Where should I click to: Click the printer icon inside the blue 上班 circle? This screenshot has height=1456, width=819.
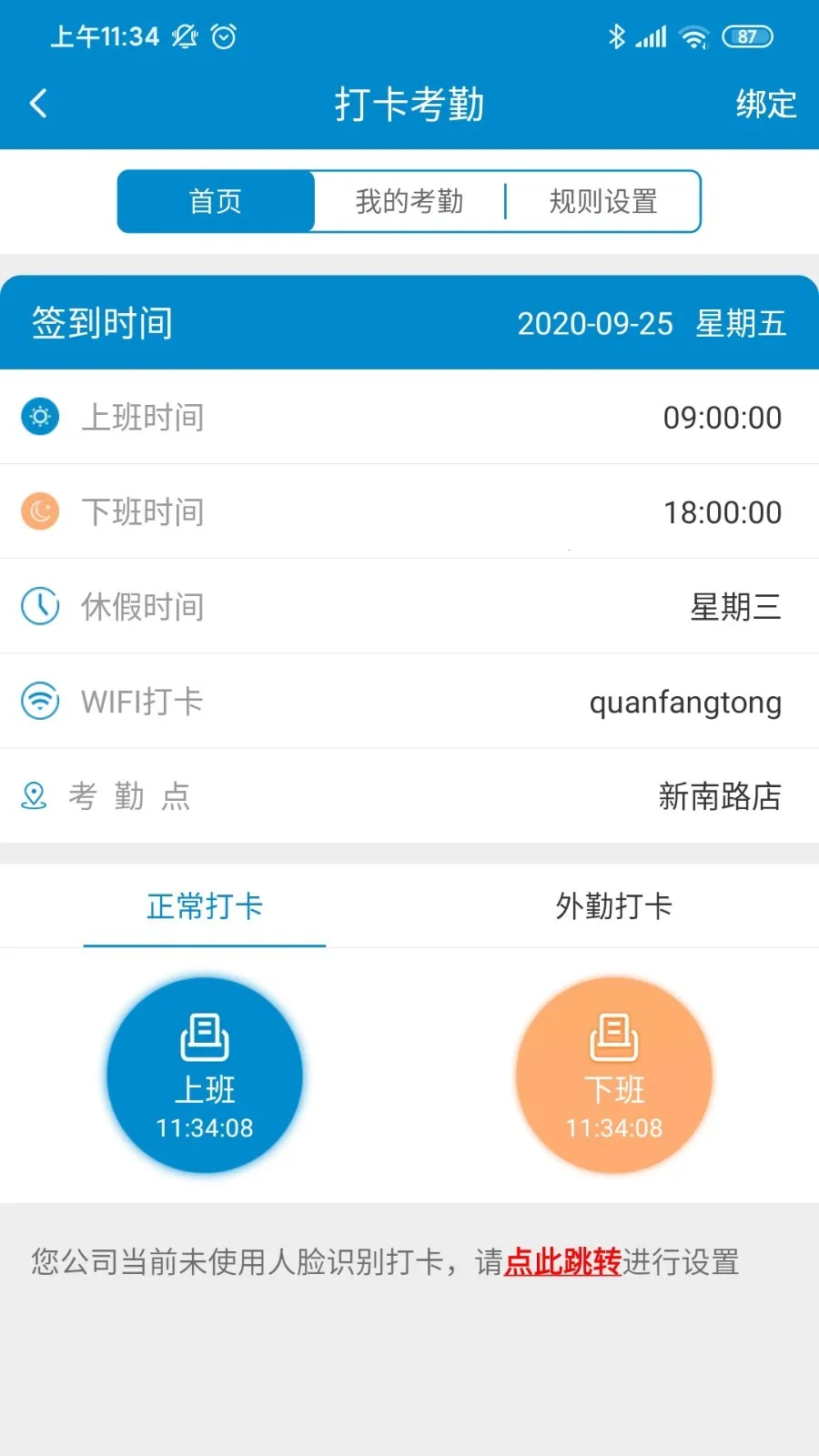[205, 1035]
